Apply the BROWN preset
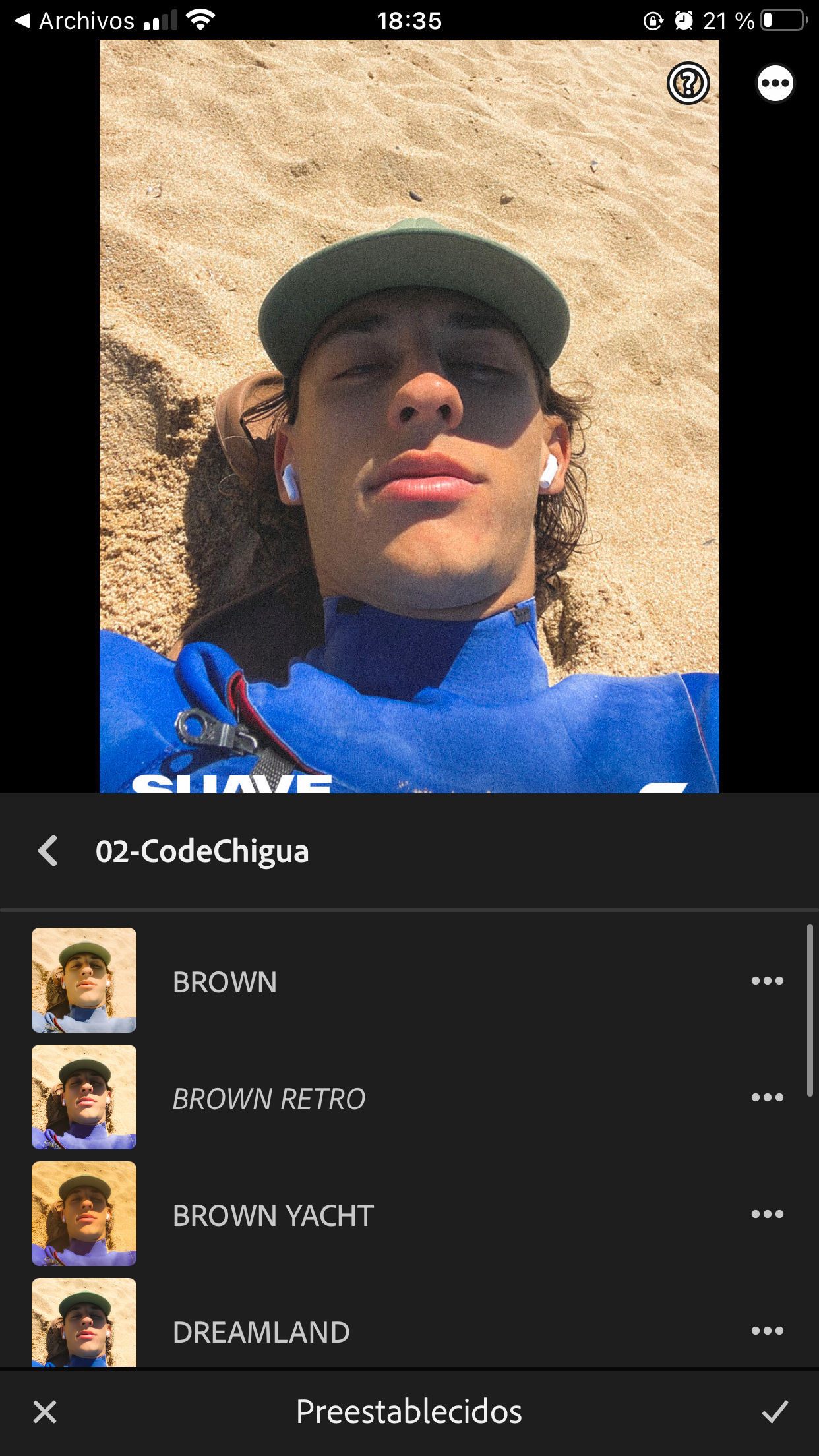 224,981
